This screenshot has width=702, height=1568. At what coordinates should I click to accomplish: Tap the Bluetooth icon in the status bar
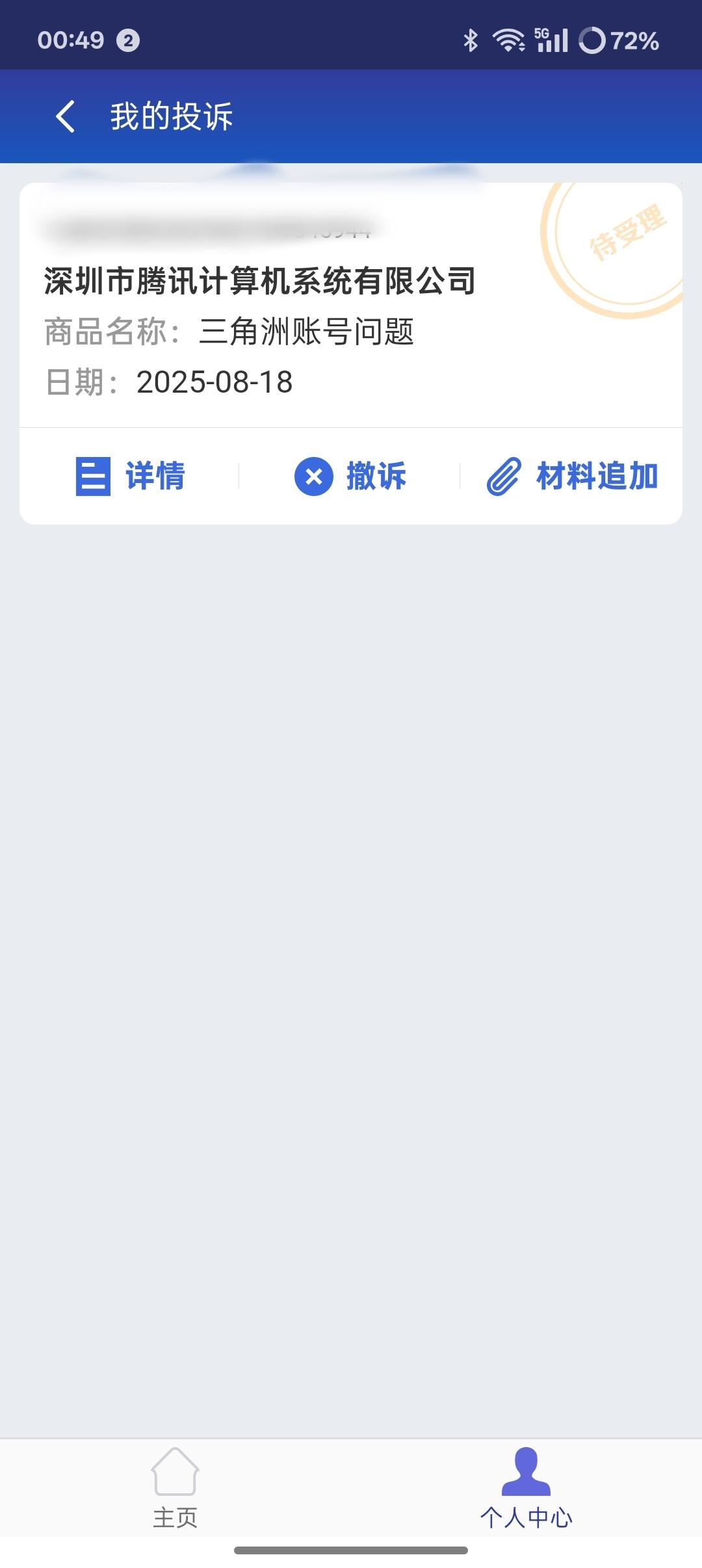click(x=470, y=40)
